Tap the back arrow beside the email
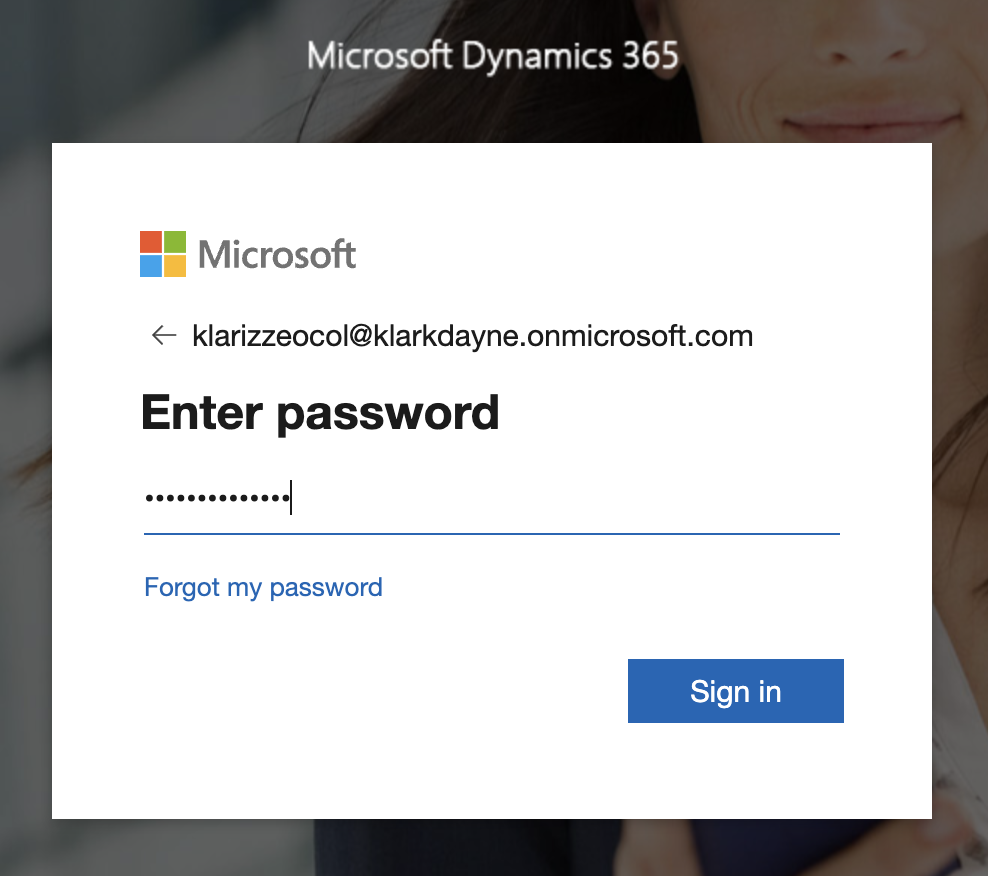The width and height of the screenshot is (988, 876). point(163,336)
